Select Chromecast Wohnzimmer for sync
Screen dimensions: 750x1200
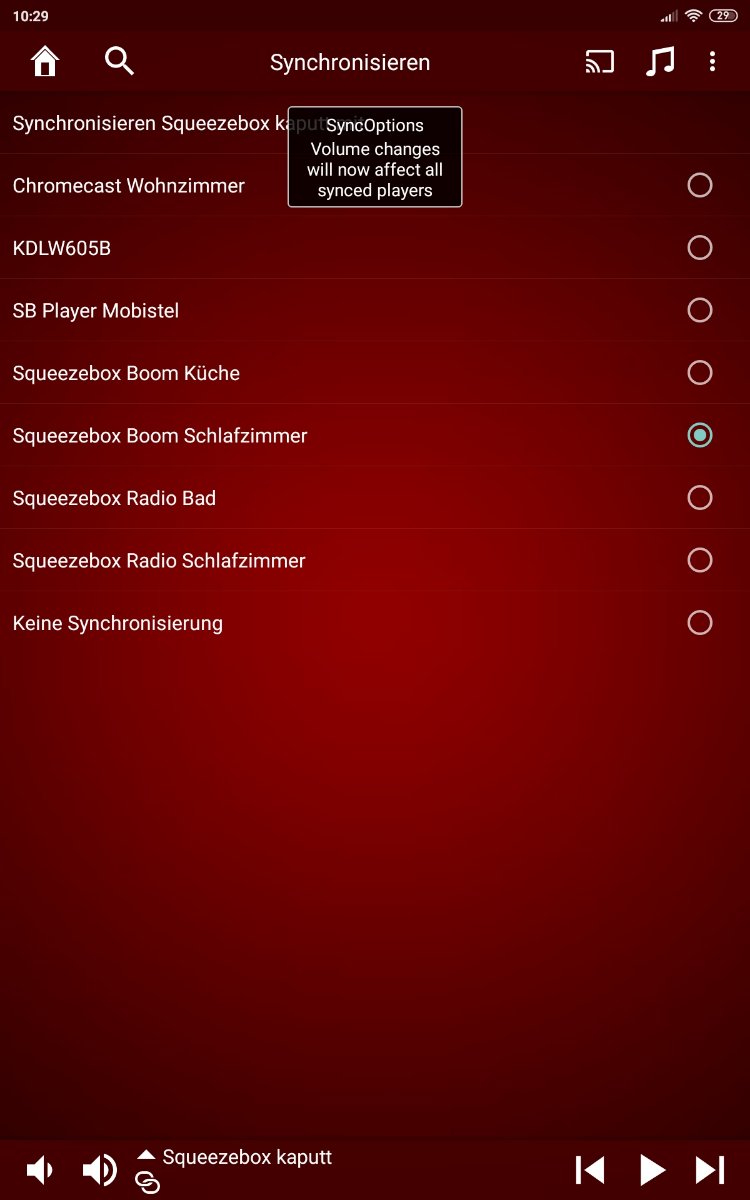tap(700, 185)
